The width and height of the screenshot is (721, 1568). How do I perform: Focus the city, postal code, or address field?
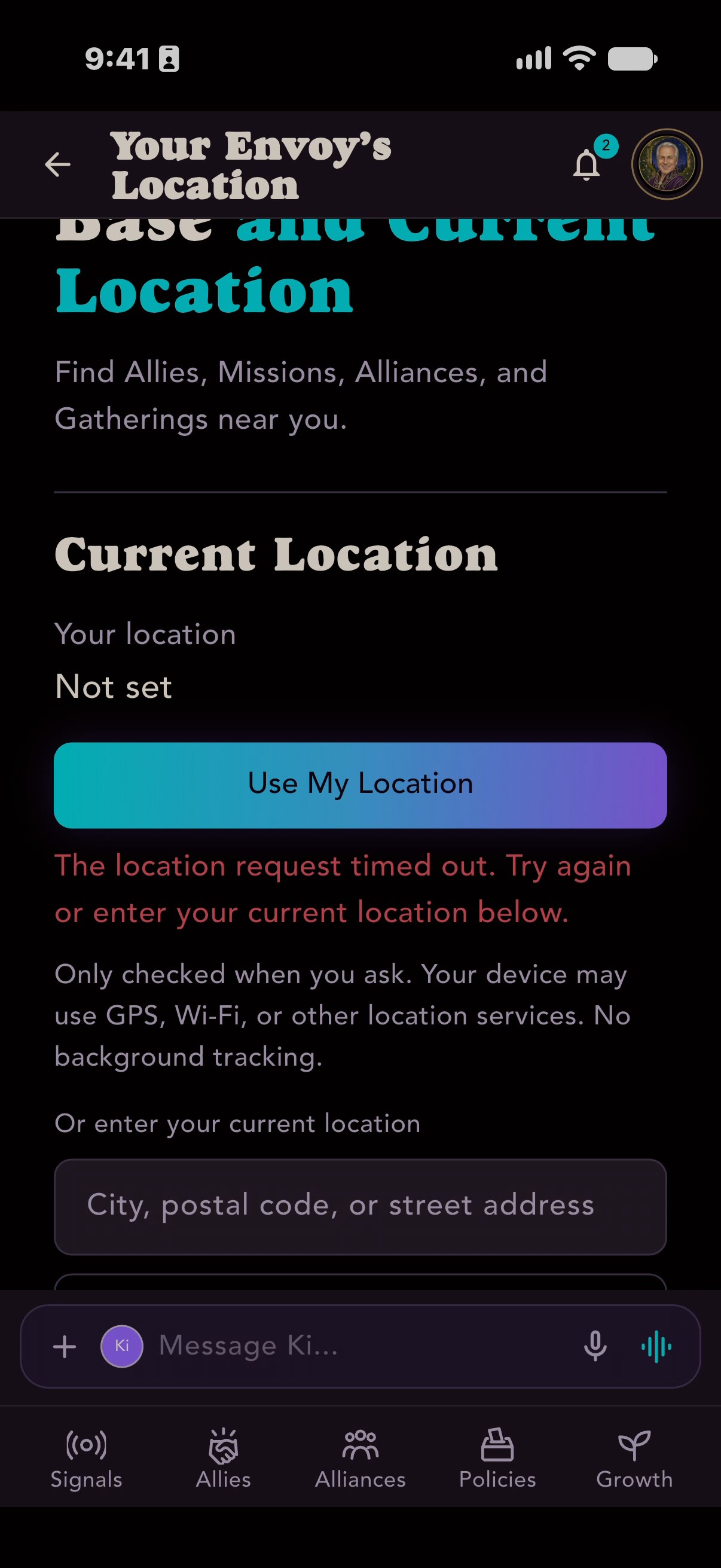(x=360, y=1206)
